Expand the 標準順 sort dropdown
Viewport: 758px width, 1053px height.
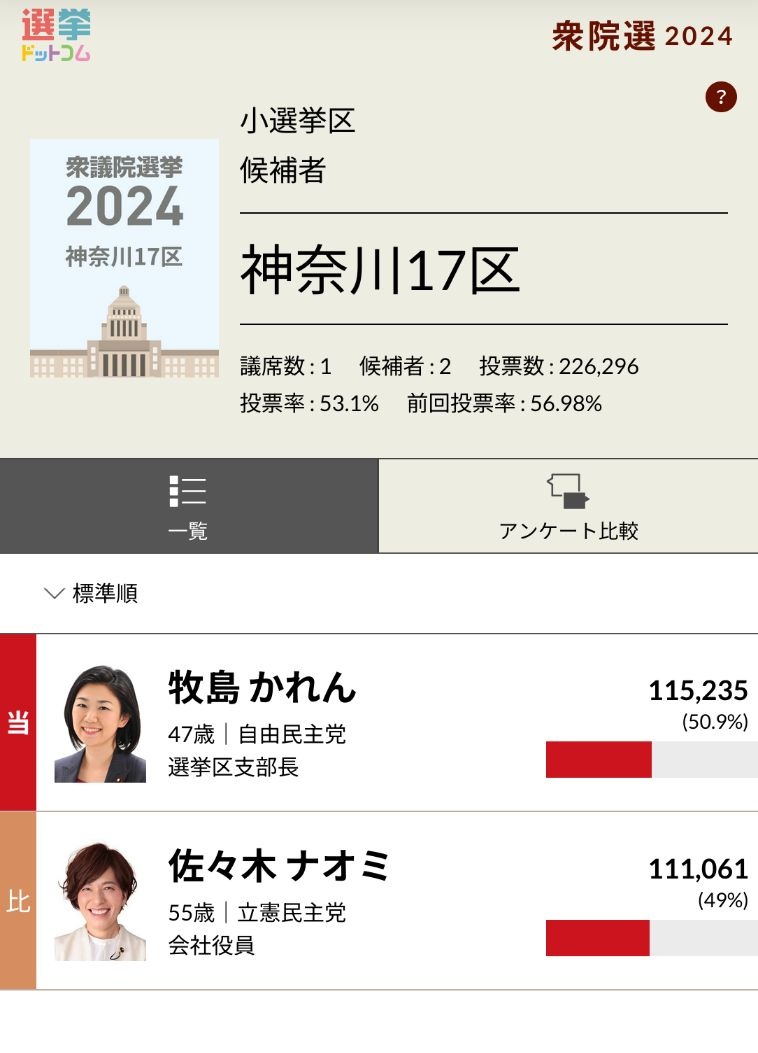92,593
